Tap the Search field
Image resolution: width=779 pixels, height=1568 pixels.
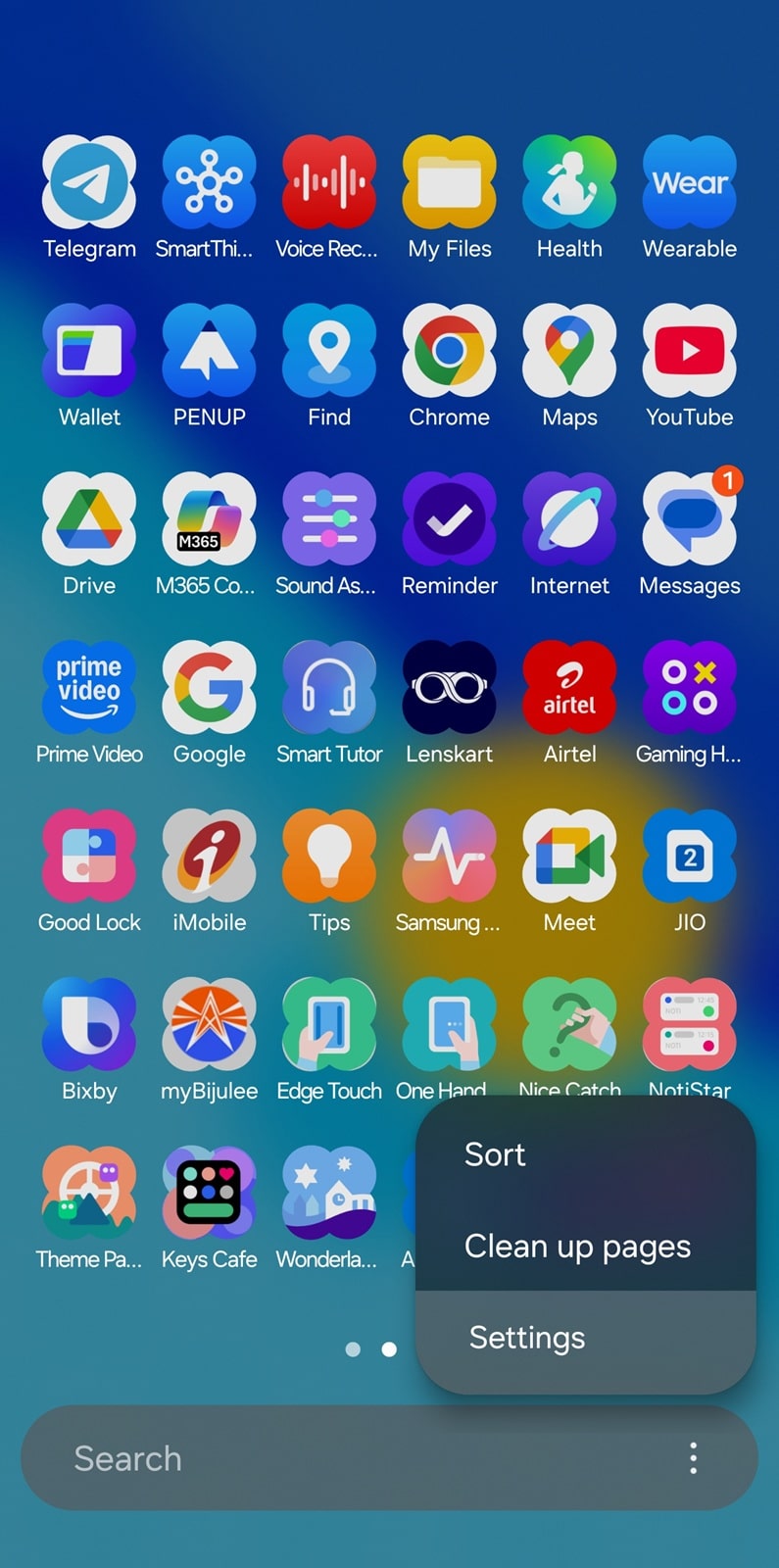(x=343, y=1458)
